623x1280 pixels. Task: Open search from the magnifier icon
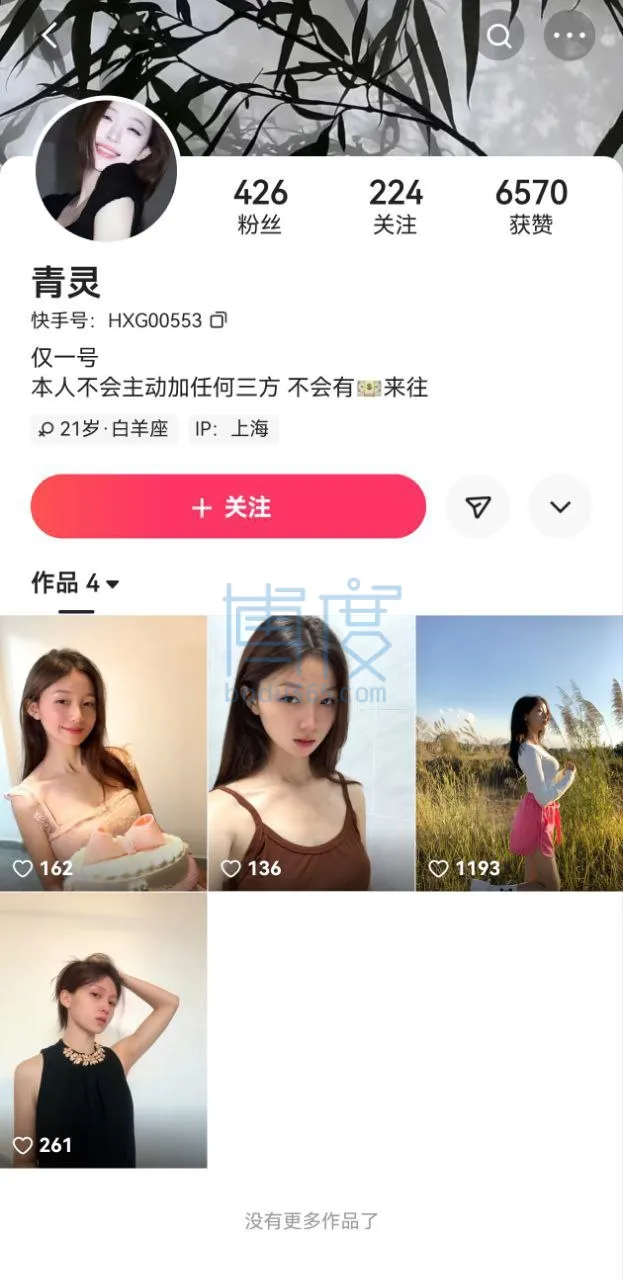pos(499,37)
